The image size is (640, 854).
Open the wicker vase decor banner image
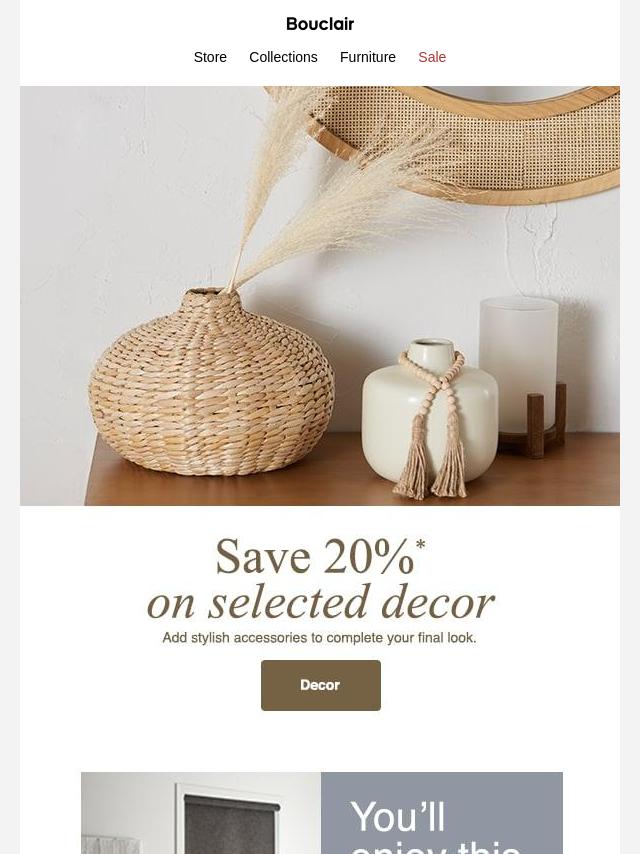point(320,295)
